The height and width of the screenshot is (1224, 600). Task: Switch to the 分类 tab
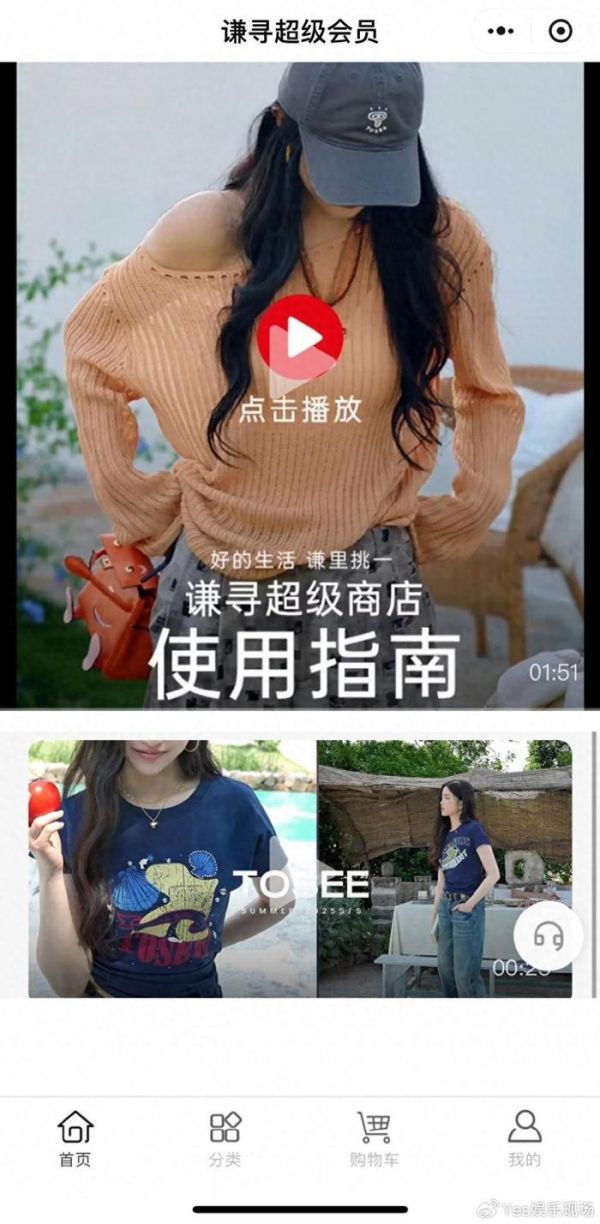[225, 1138]
